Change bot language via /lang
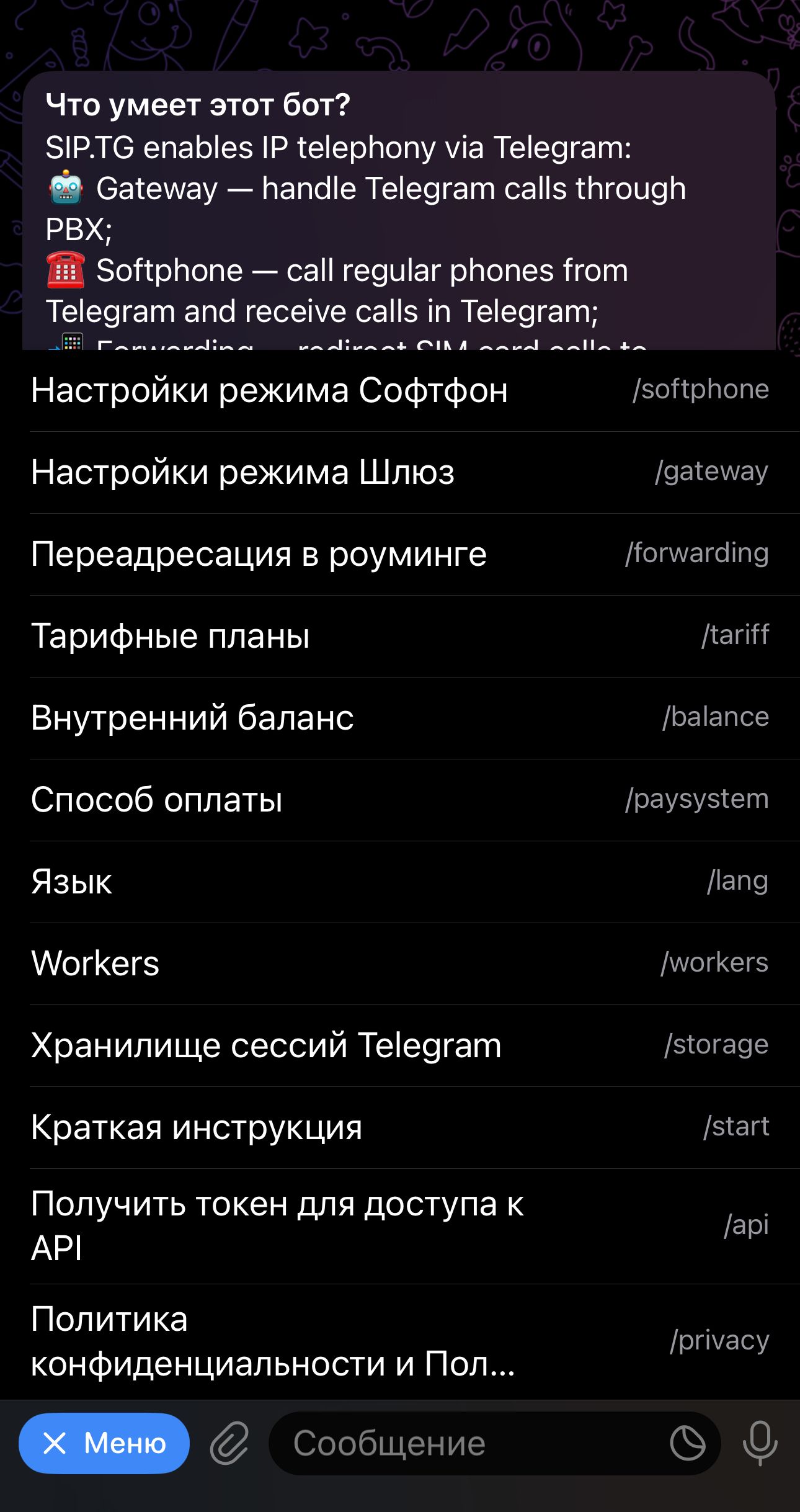Image resolution: width=800 pixels, height=1512 pixels. click(400, 880)
